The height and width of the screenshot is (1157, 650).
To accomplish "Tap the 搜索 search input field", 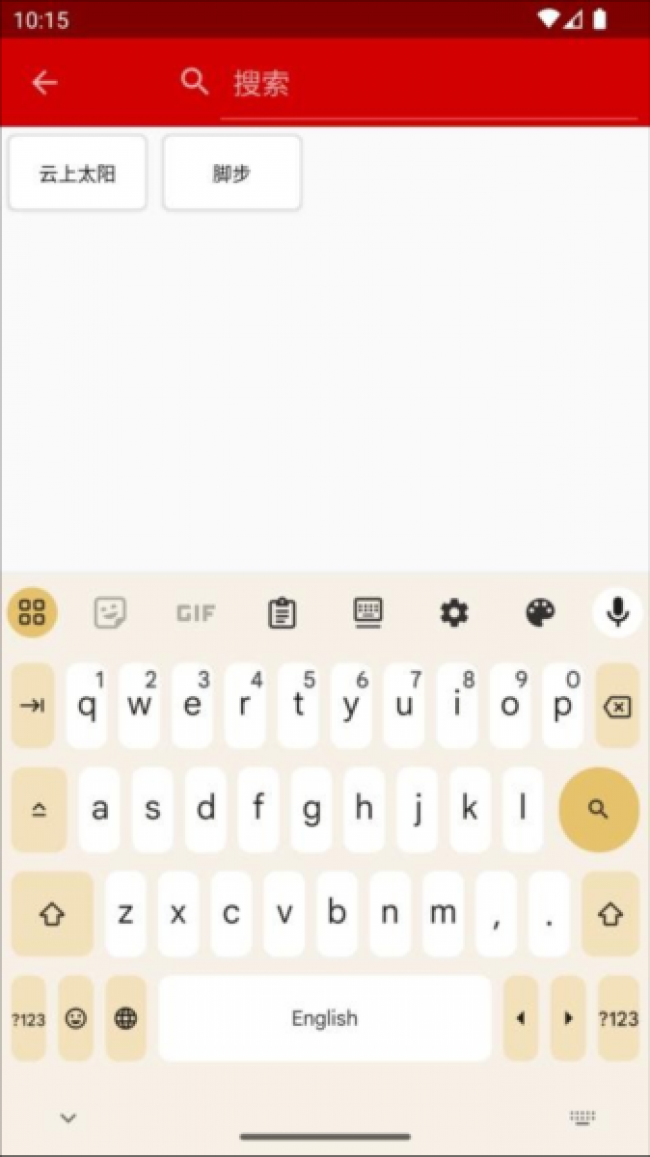I will (x=430, y=84).
